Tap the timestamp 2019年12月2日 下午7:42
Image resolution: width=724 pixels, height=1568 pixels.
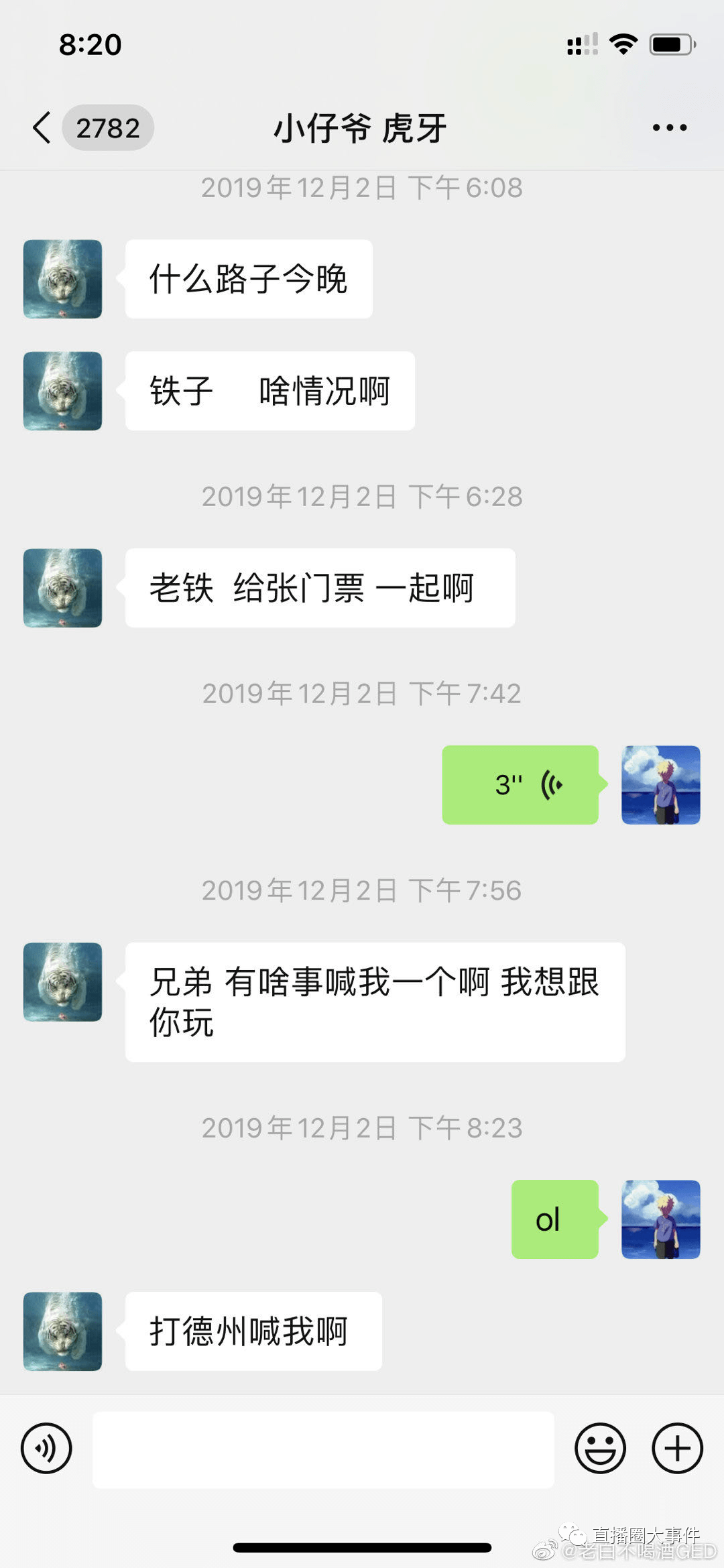pos(362,694)
